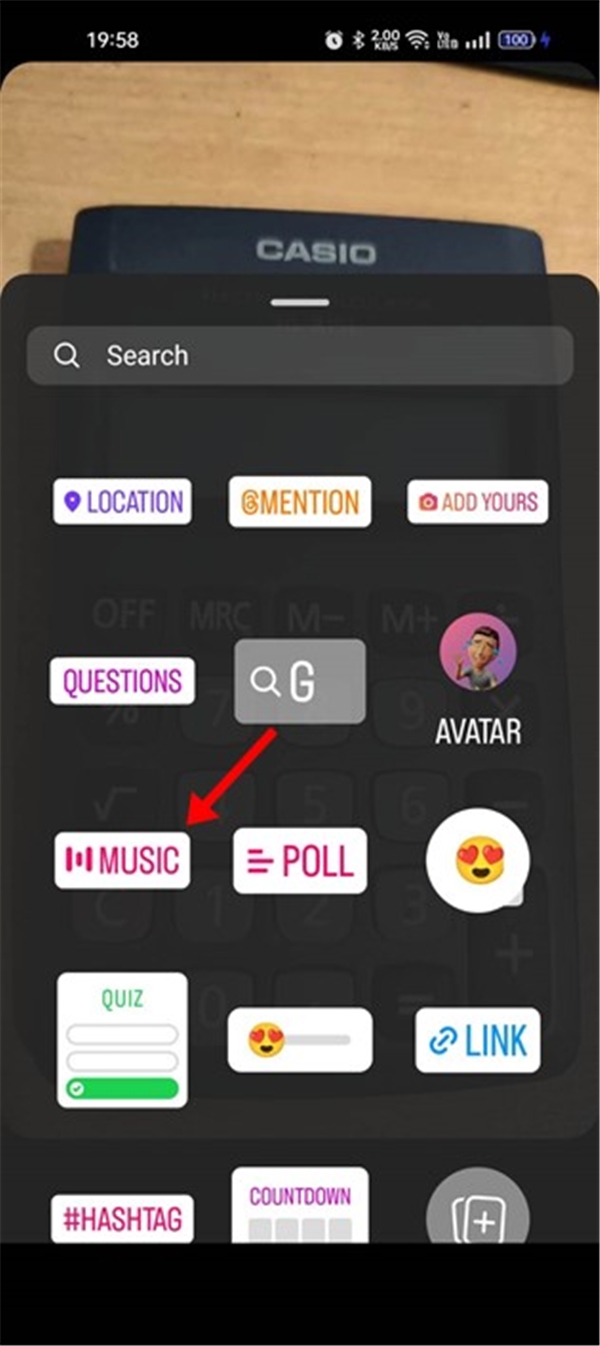Insert the Questions sticker
Image resolution: width=600 pixels, height=1346 pixels.
[122, 681]
